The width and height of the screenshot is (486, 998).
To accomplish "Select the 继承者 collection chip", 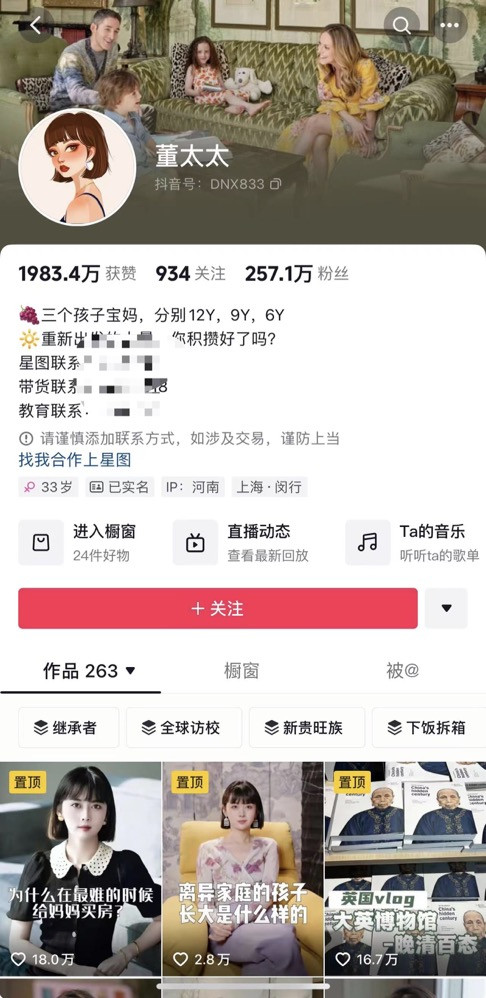I will point(69,727).
